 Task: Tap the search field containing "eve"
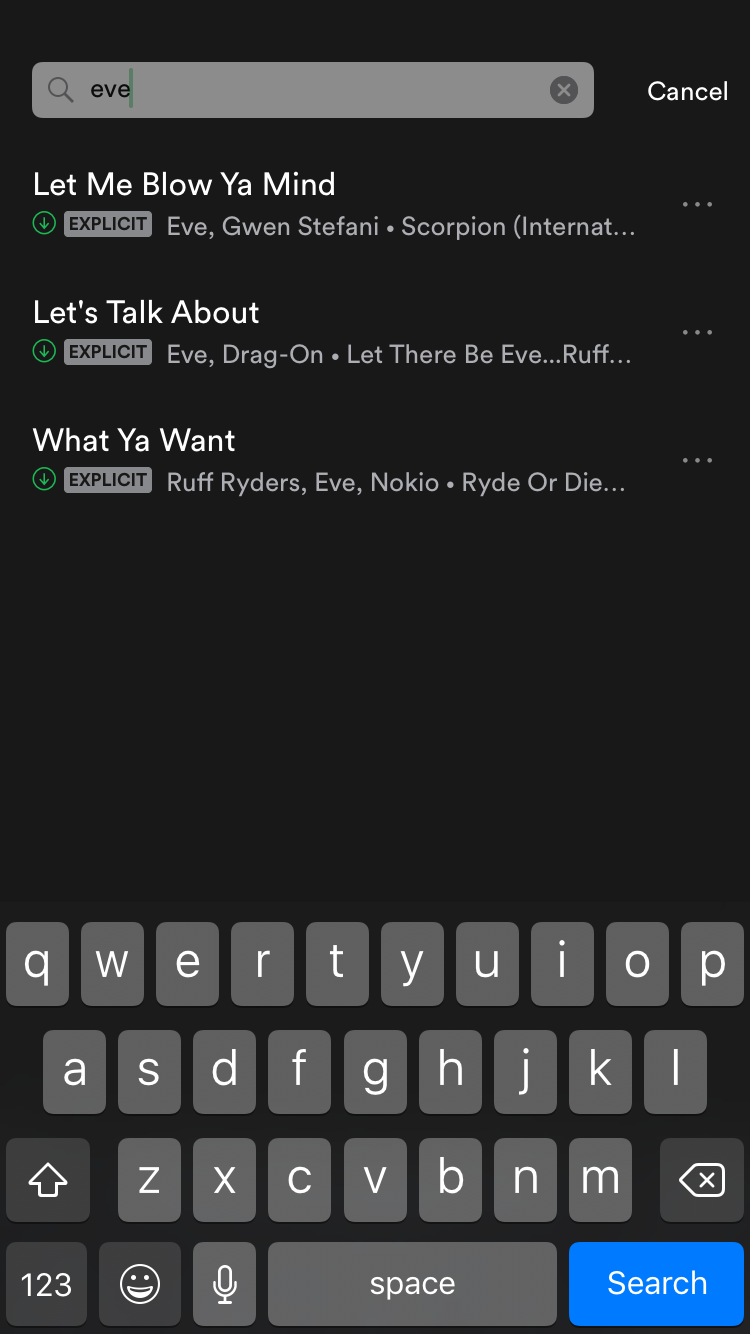pyautogui.click(x=300, y=91)
